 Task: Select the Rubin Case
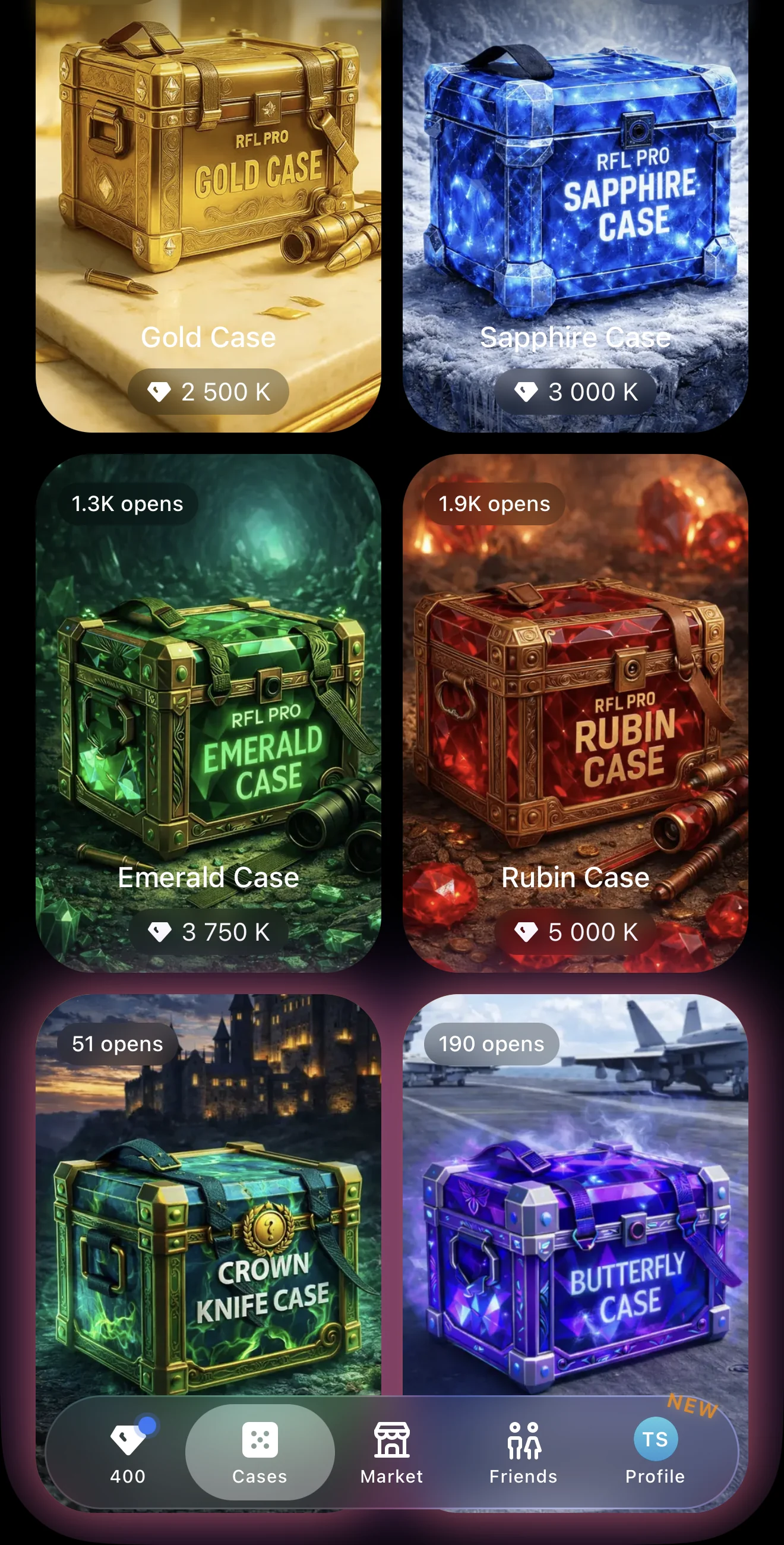point(575,713)
